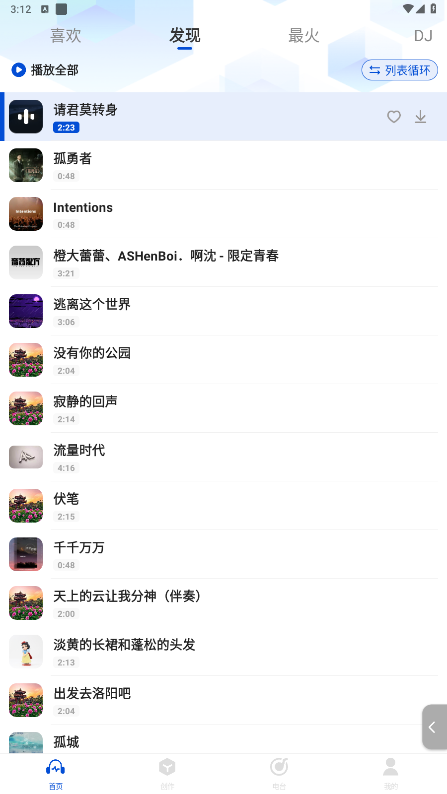The image size is (447, 794).
Task: Toggle the 列表循环 playback mode button
Action: [399, 70]
